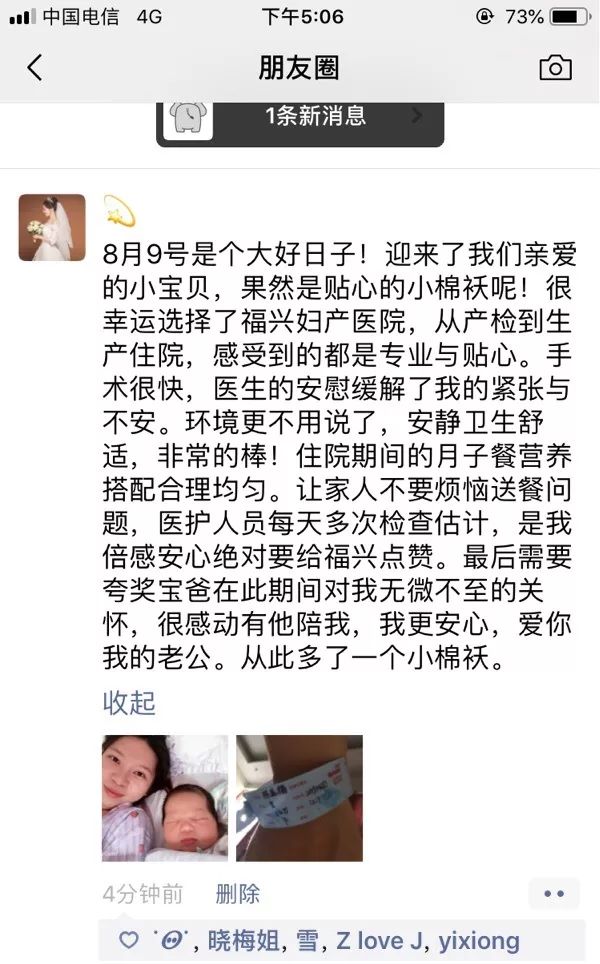Collapse the post text with 收起
The width and height of the screenshot is (600, 964).
(129, 702)
